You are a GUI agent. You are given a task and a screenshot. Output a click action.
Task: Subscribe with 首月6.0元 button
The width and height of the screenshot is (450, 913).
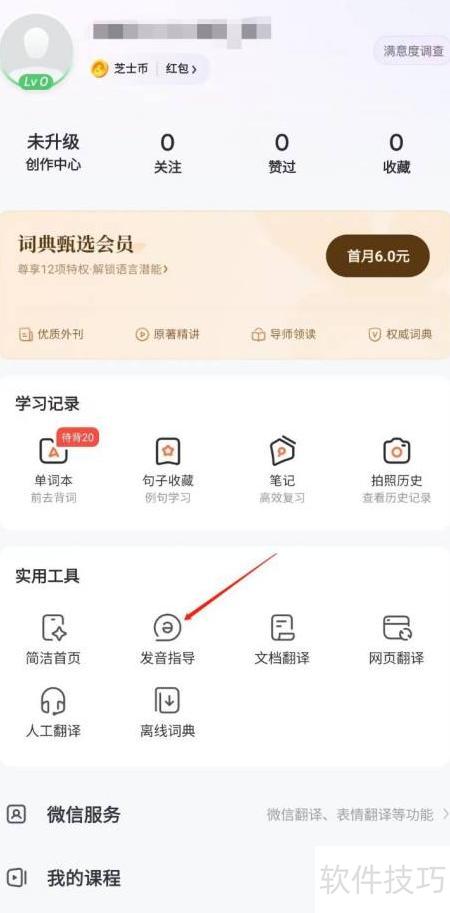tap(378, 256)
